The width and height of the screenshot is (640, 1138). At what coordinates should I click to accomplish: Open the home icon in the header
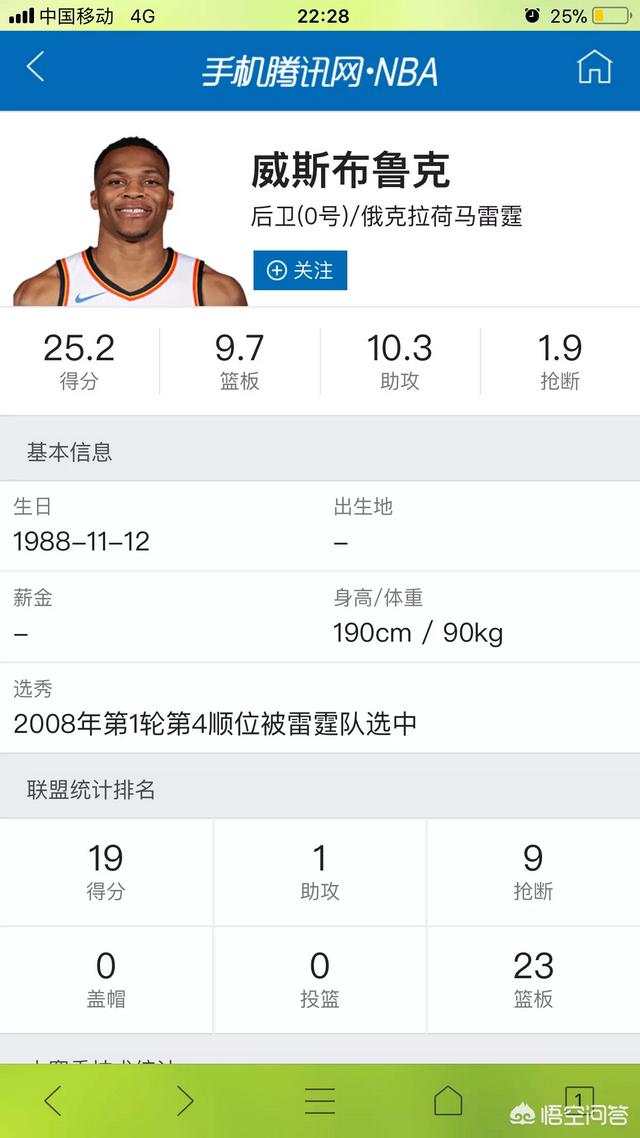(594, 68)
